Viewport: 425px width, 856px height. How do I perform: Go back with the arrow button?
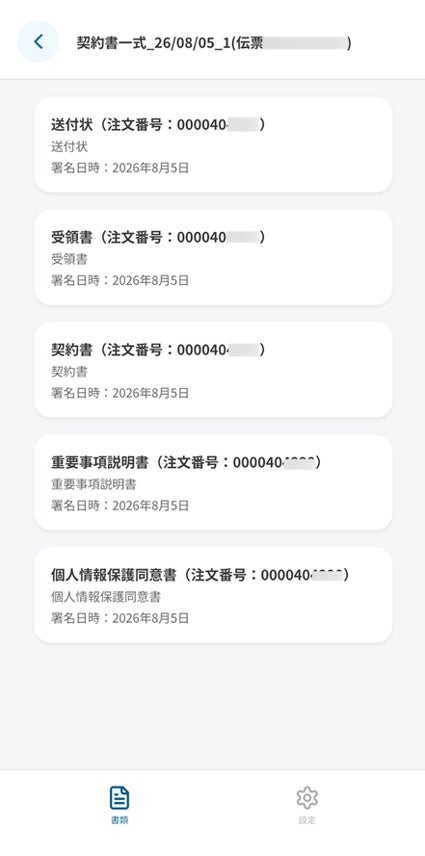click(x=38, y=41)
